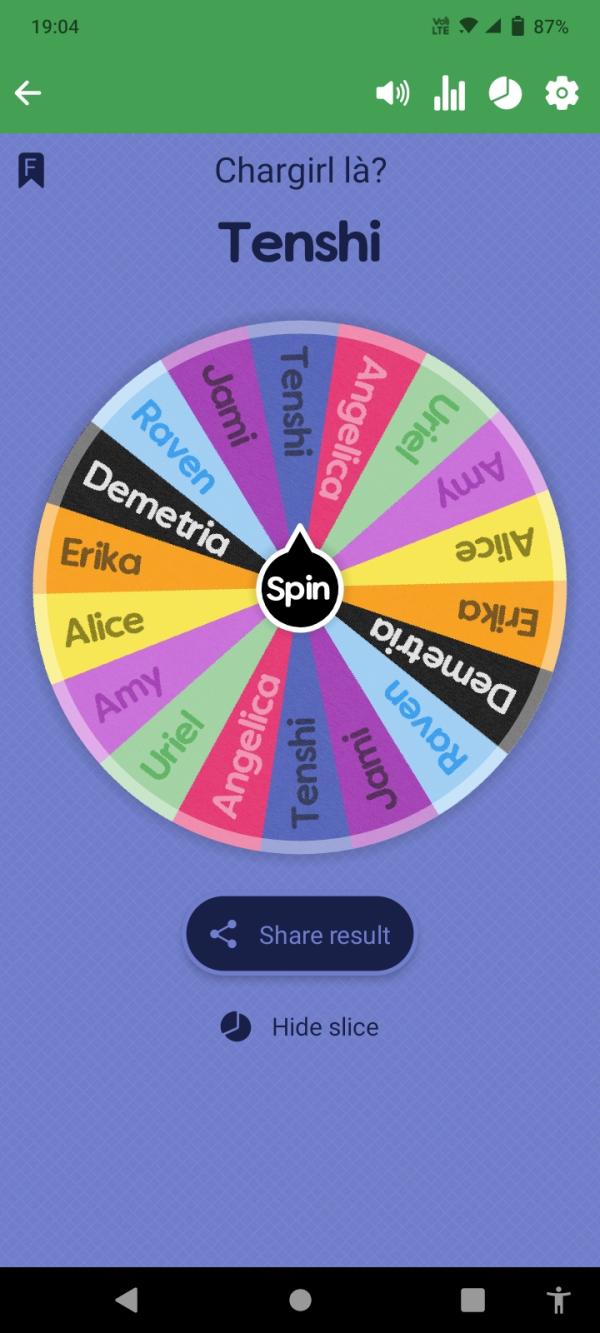600x1333 pixels.
Task: Go to the system home screen
Action: coord(300,1299)
